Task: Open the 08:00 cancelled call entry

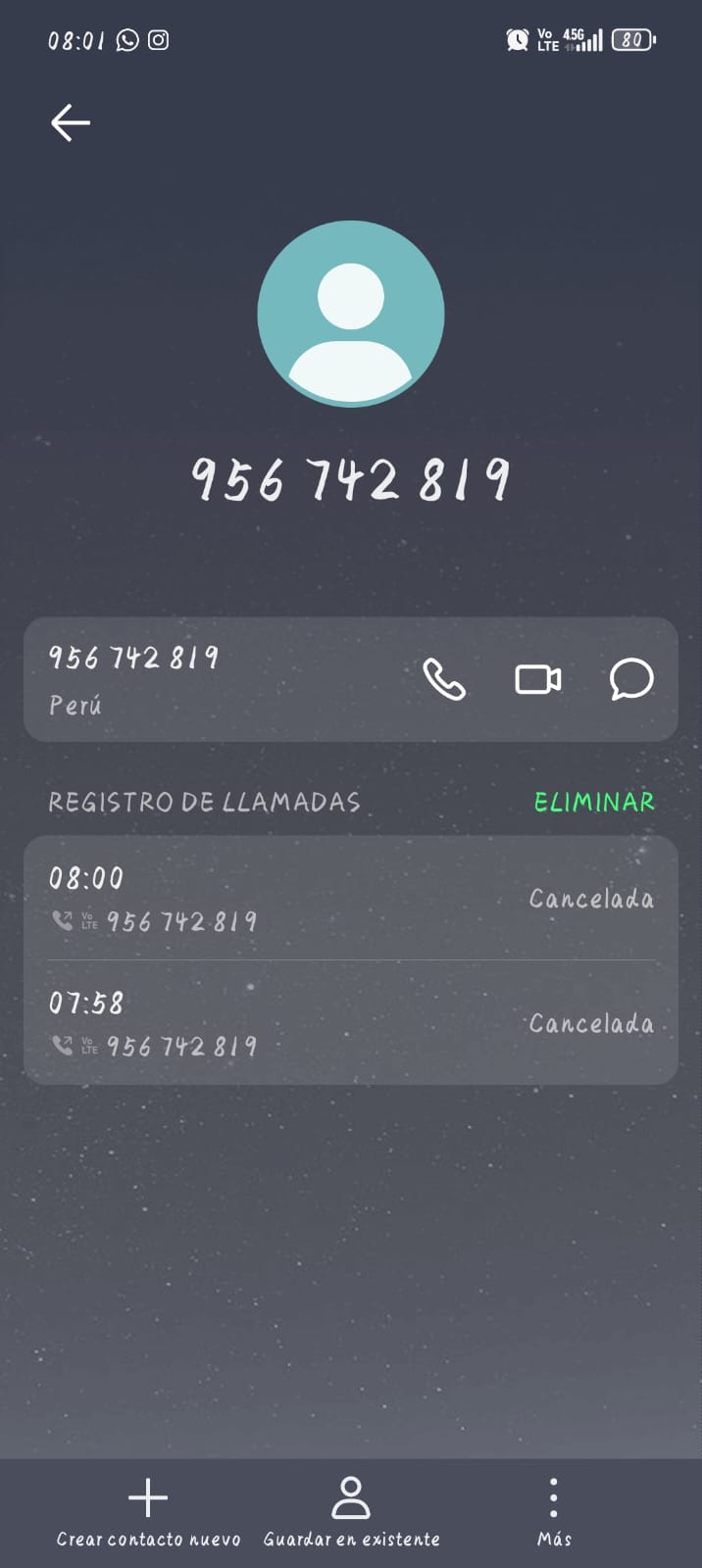Action: coord(350,899)
